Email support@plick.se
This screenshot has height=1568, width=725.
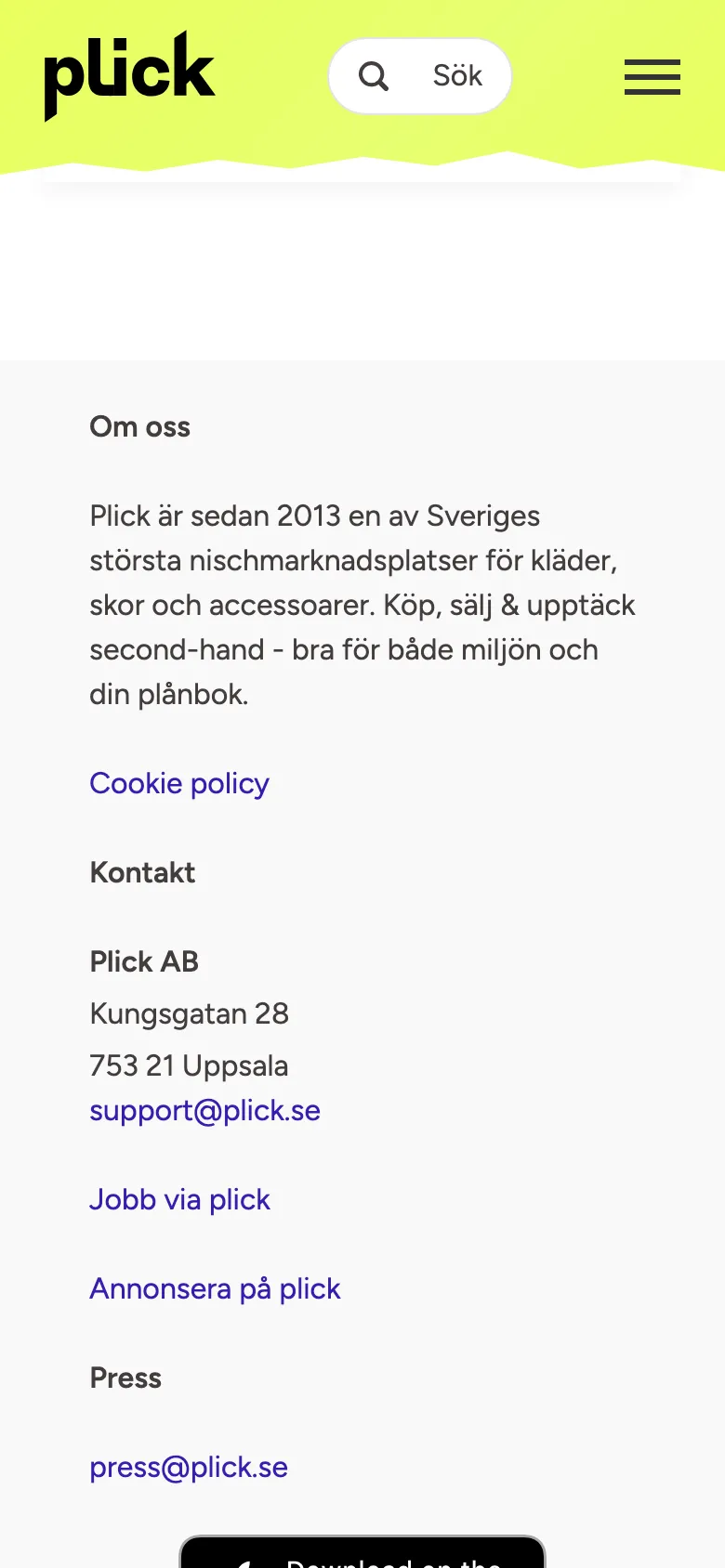point(204,1110)
